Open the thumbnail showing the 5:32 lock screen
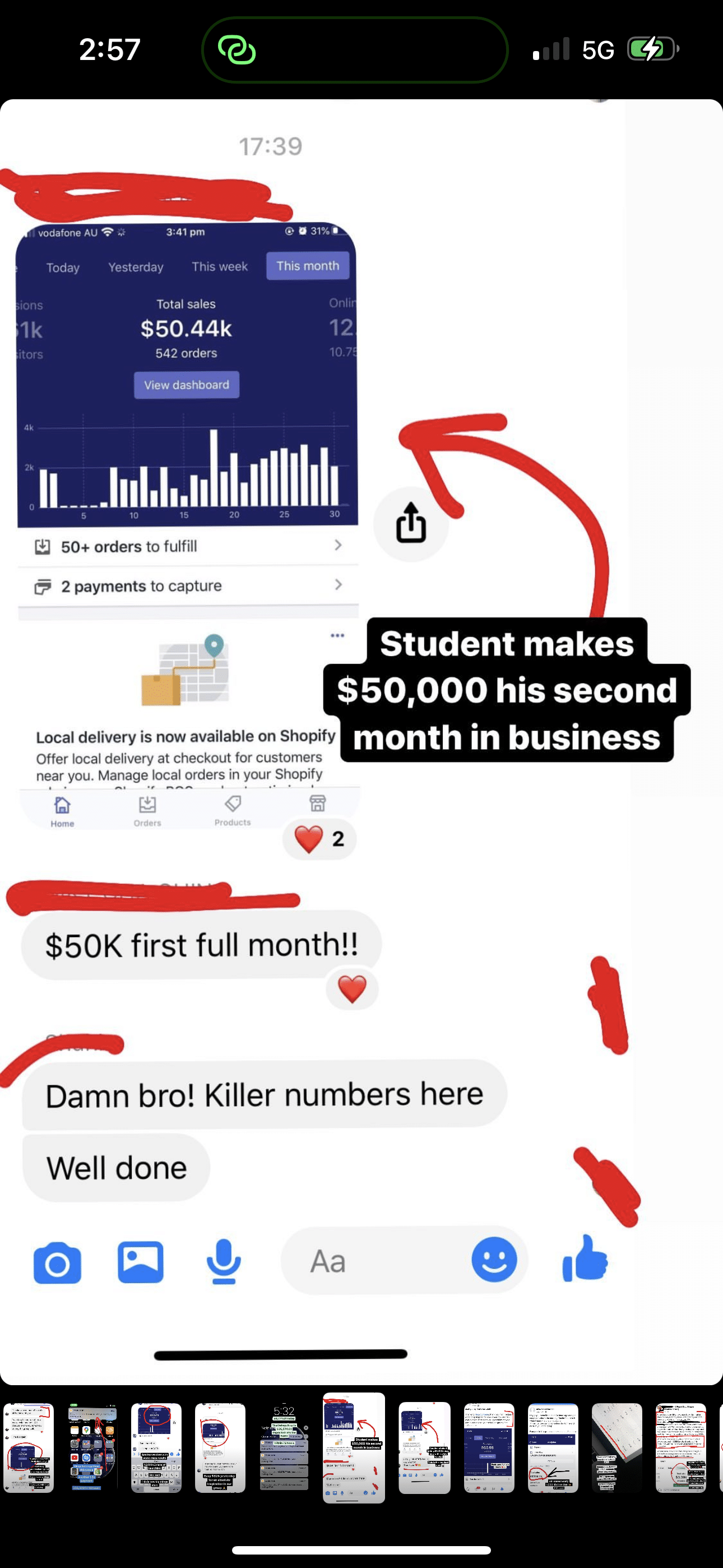Image resolution: width=723 pixels, height=1568 pixels. point(284,1447)
